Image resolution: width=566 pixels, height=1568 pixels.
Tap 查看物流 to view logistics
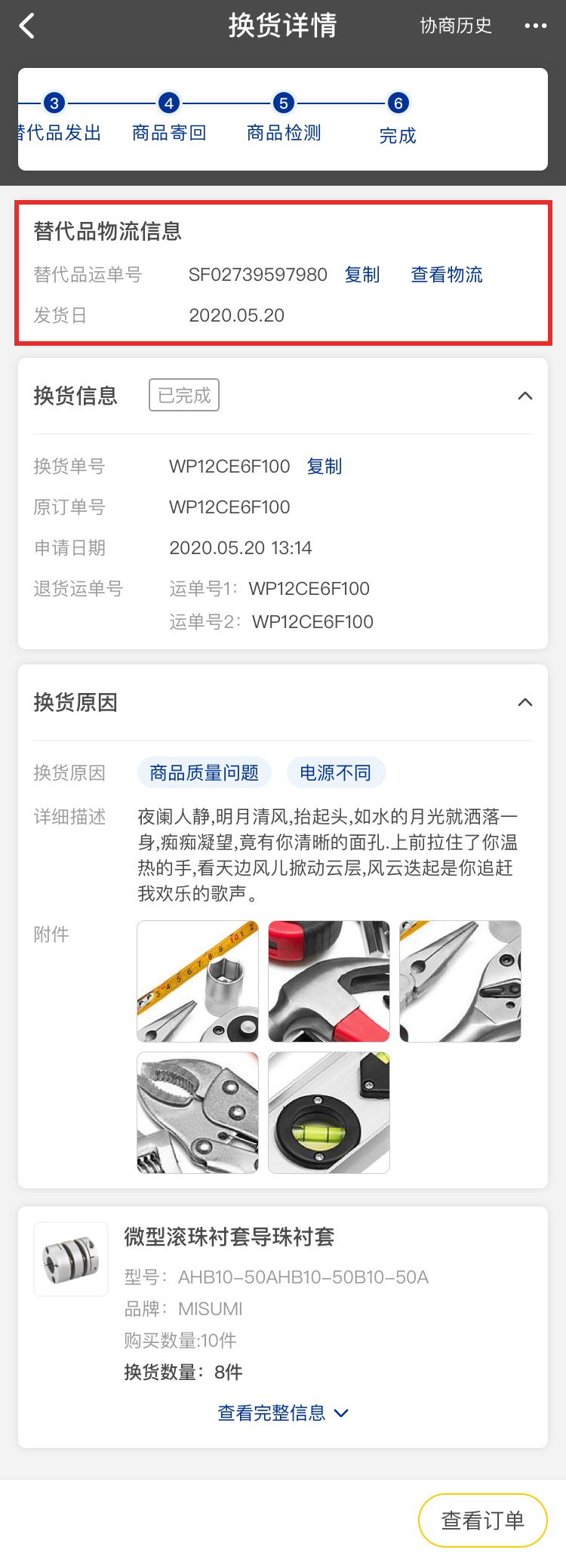coord(446,275)
